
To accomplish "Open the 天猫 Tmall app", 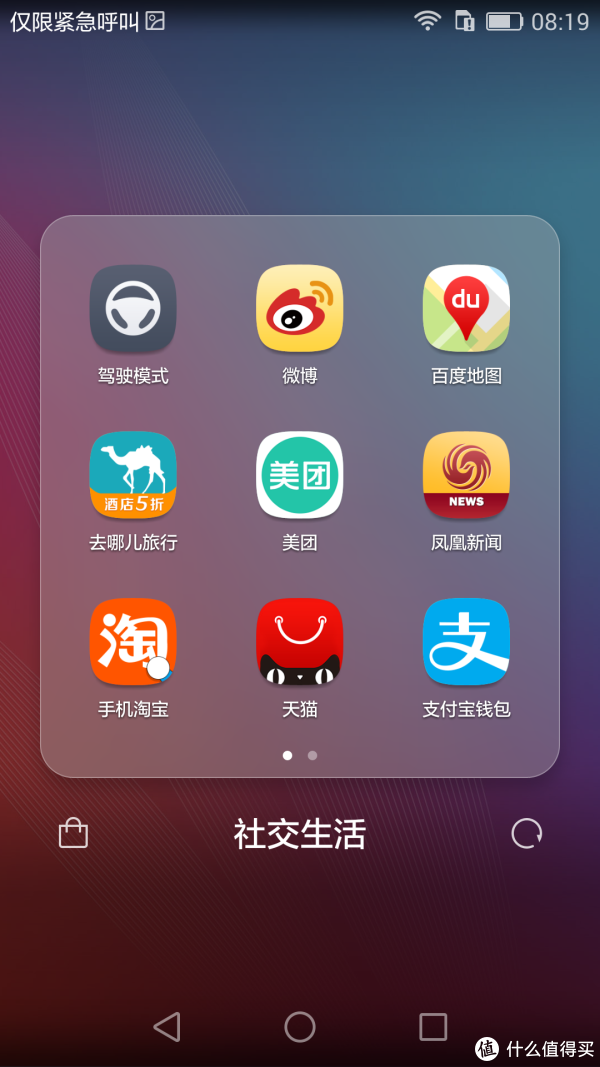I will click(299, 642).
